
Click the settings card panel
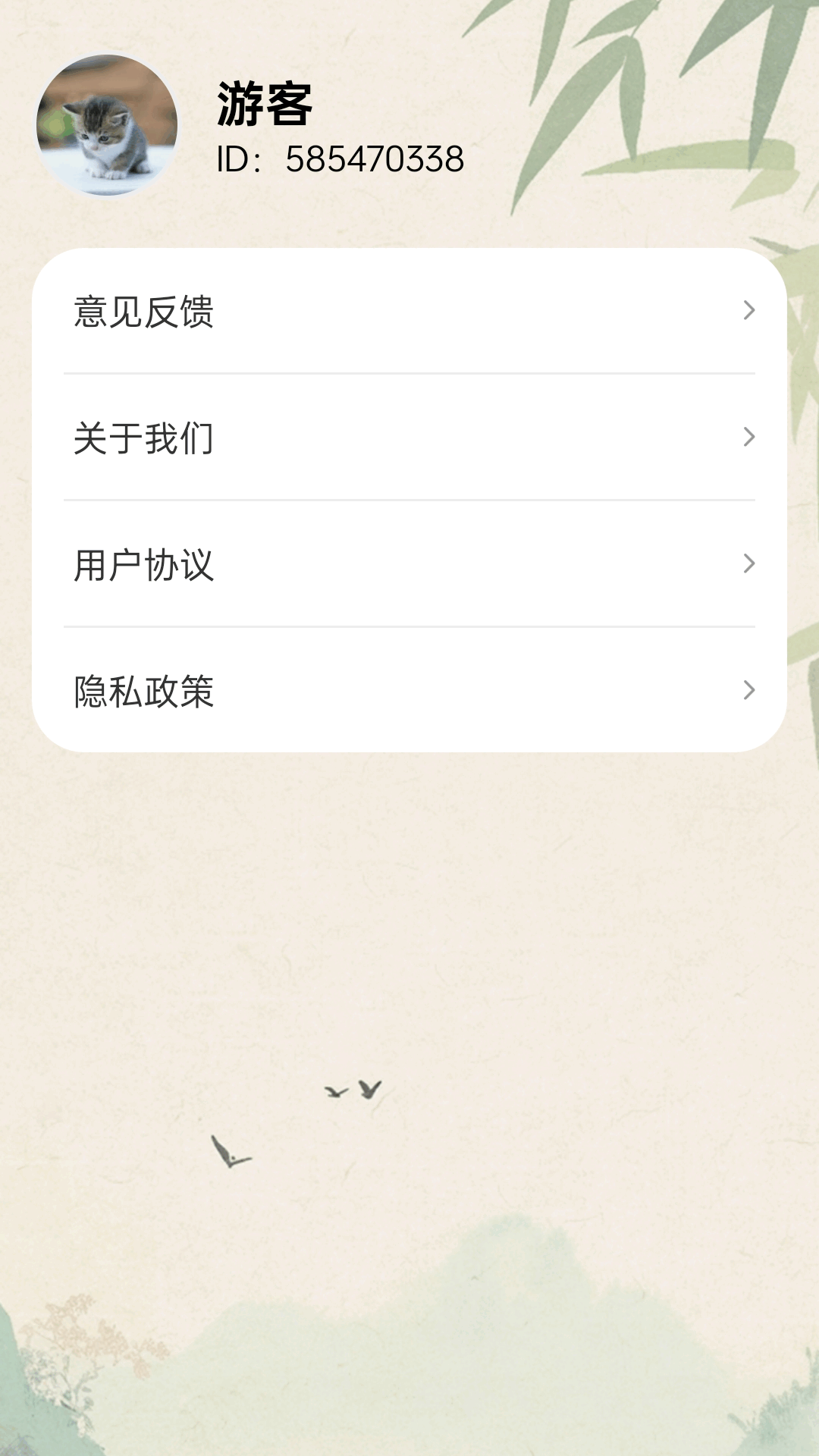tap(409, 500)
